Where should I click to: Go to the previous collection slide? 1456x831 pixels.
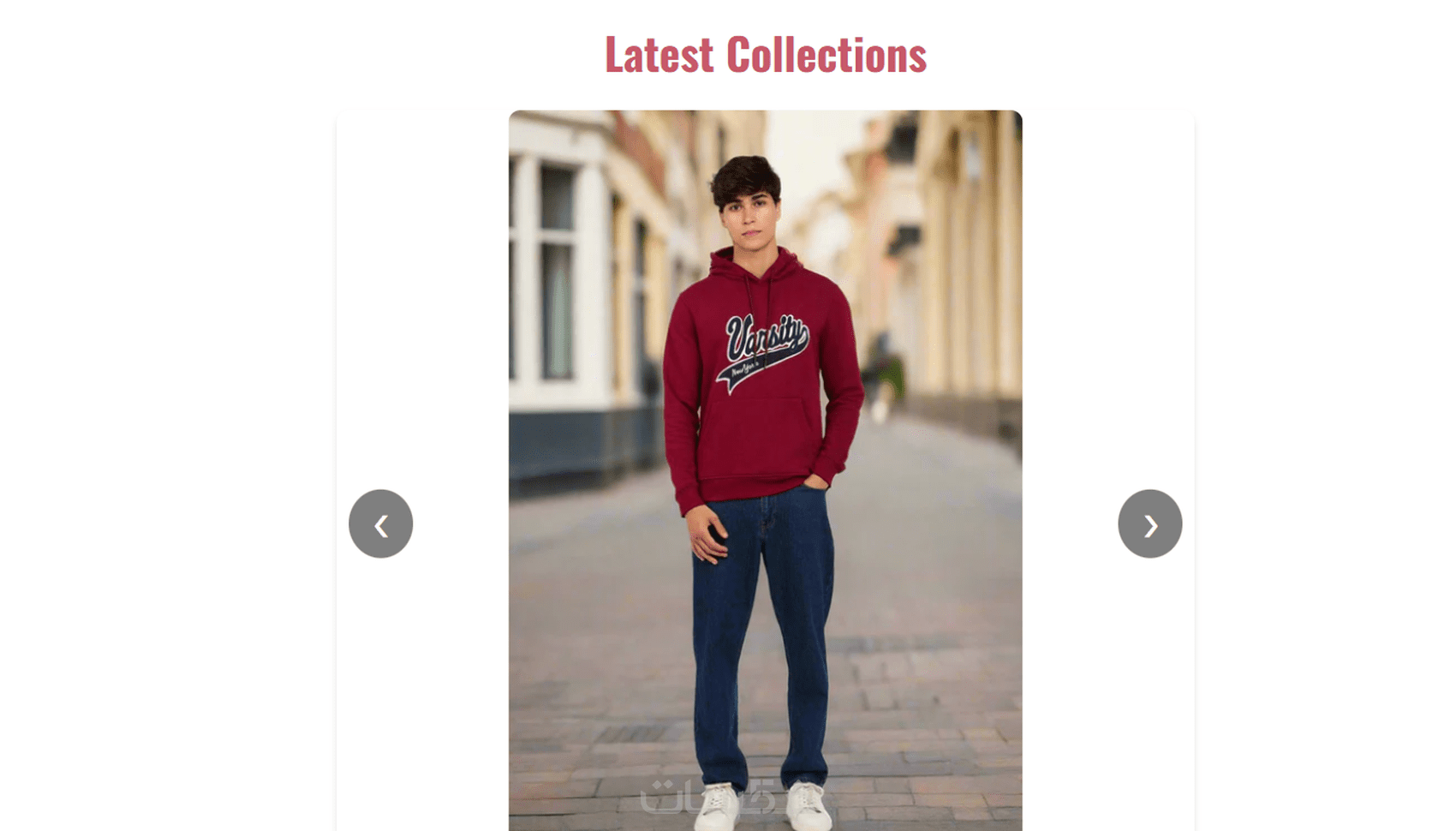click(380, 523)
